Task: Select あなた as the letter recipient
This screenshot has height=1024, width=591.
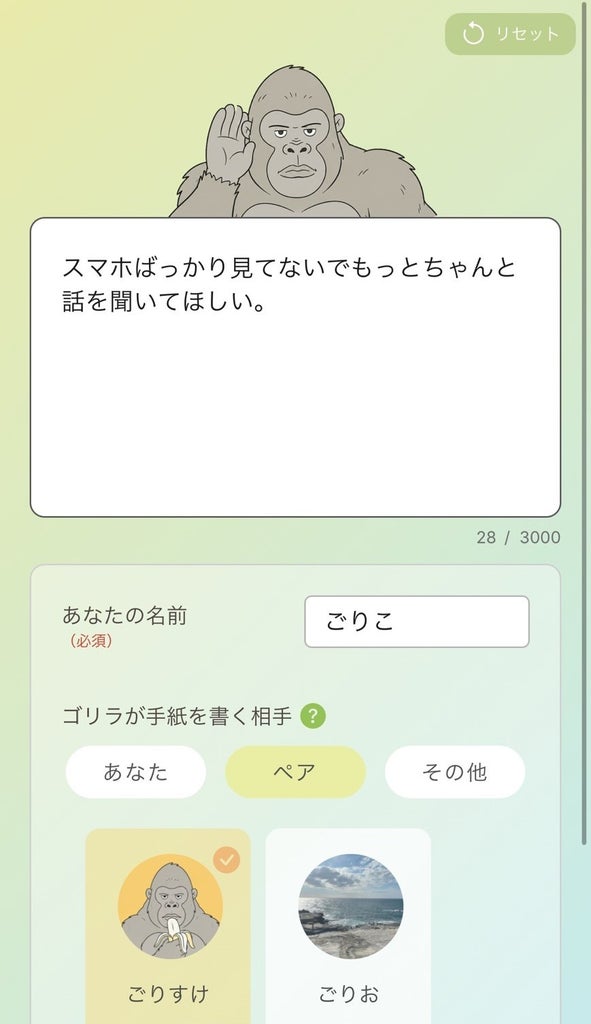Action: click(x=136, y=772)
